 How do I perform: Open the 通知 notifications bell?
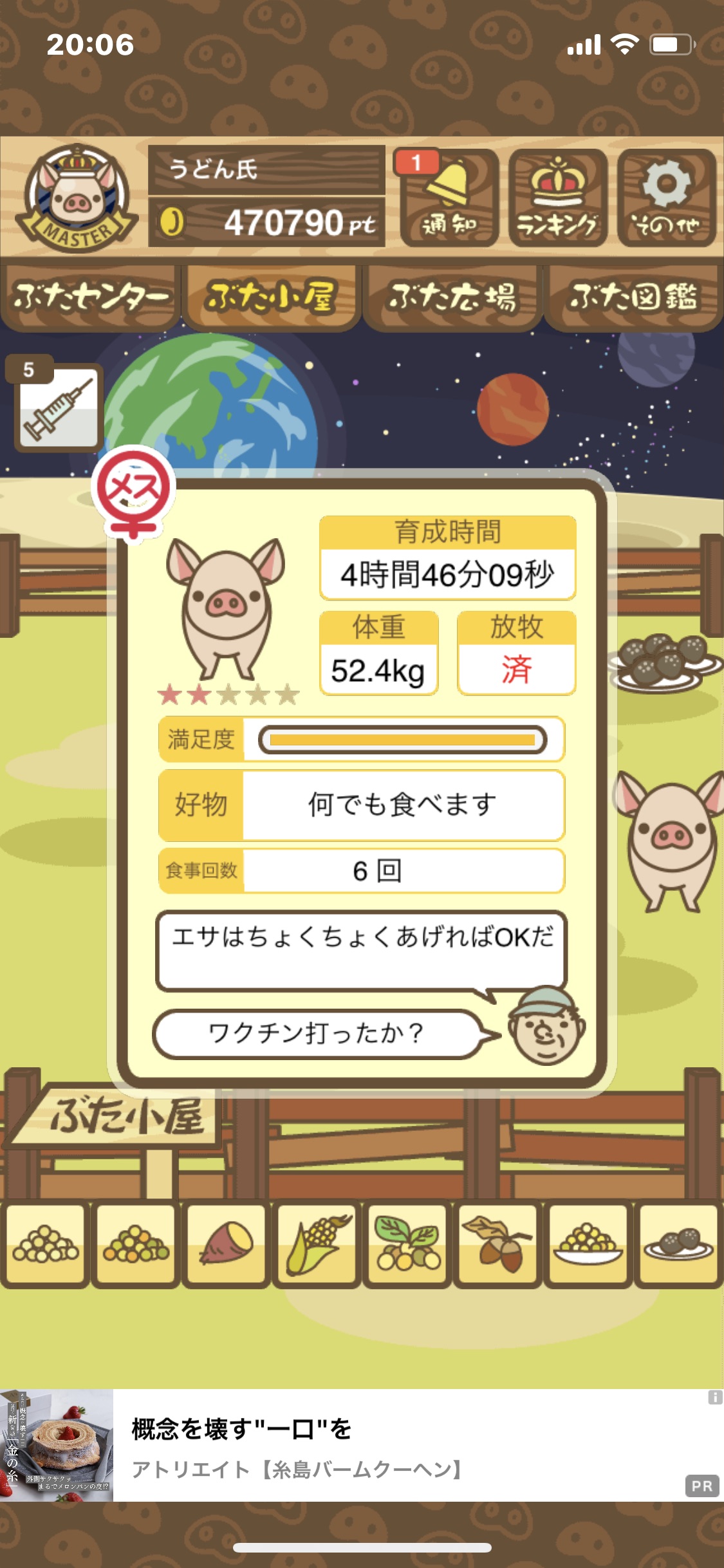449,198
